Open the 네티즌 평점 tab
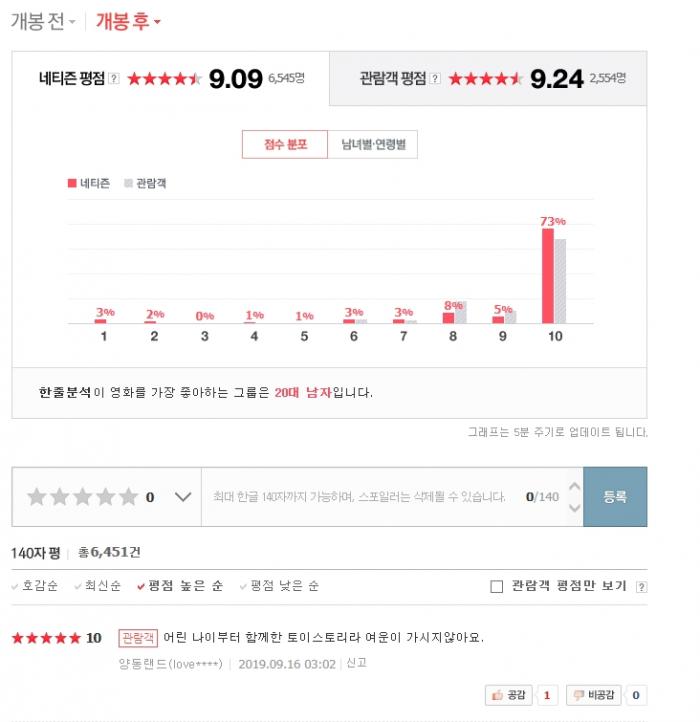Viewport: 700px width, 722px height. pyautogui.click(x=169, y=79)
